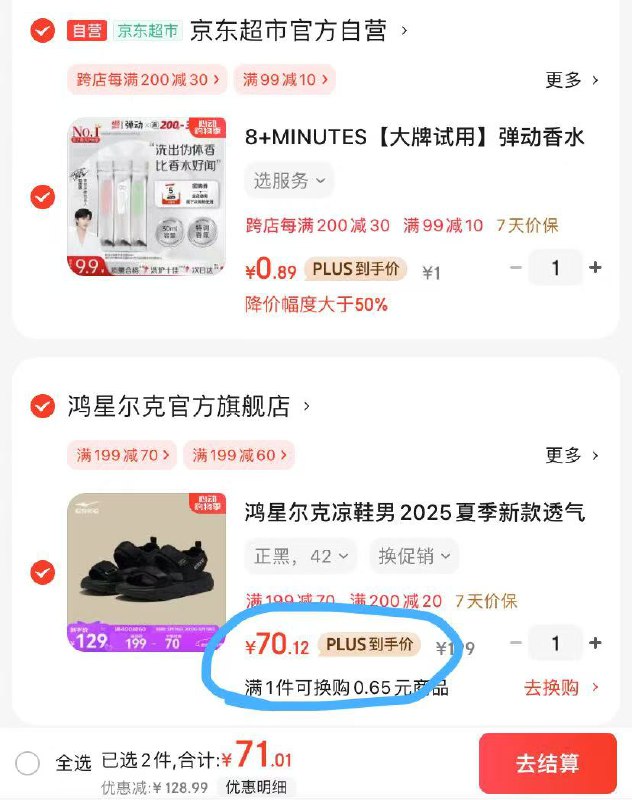Open the 满99减10 coupon chip

[x=285, y=79]
